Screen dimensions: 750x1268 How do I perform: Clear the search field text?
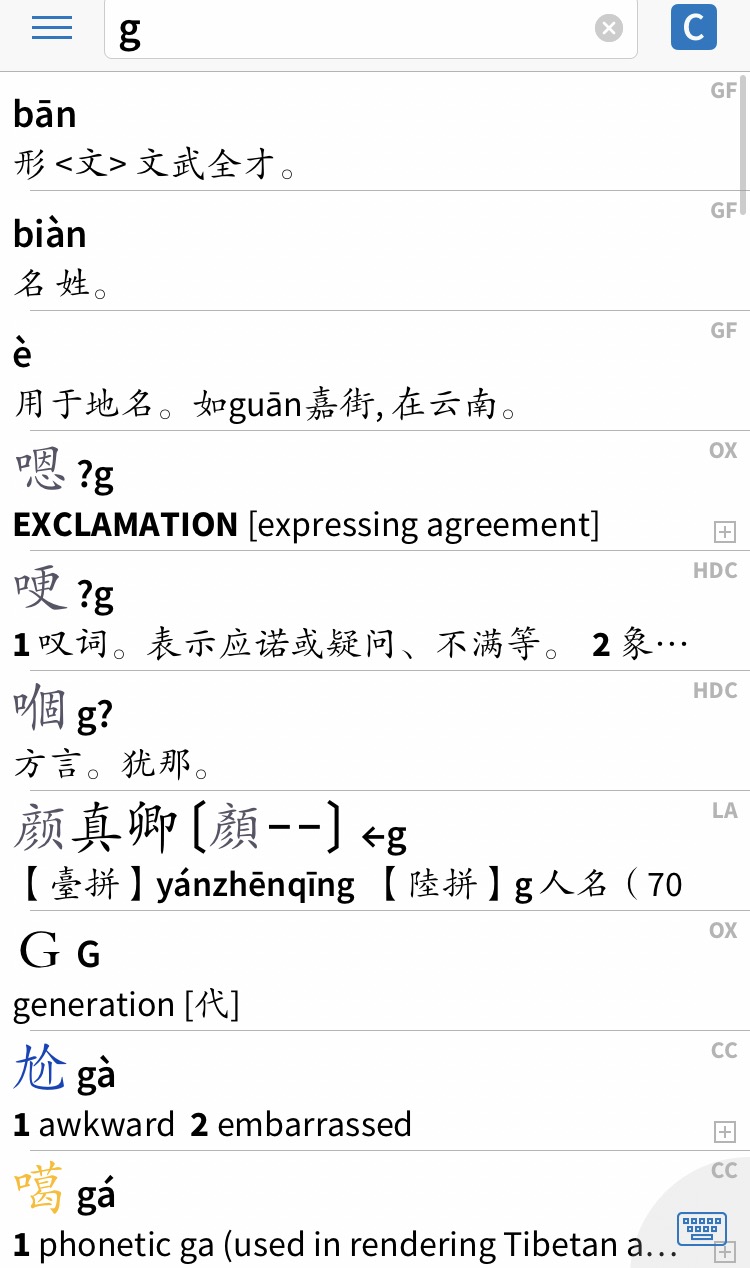click(x=609, y=28)
